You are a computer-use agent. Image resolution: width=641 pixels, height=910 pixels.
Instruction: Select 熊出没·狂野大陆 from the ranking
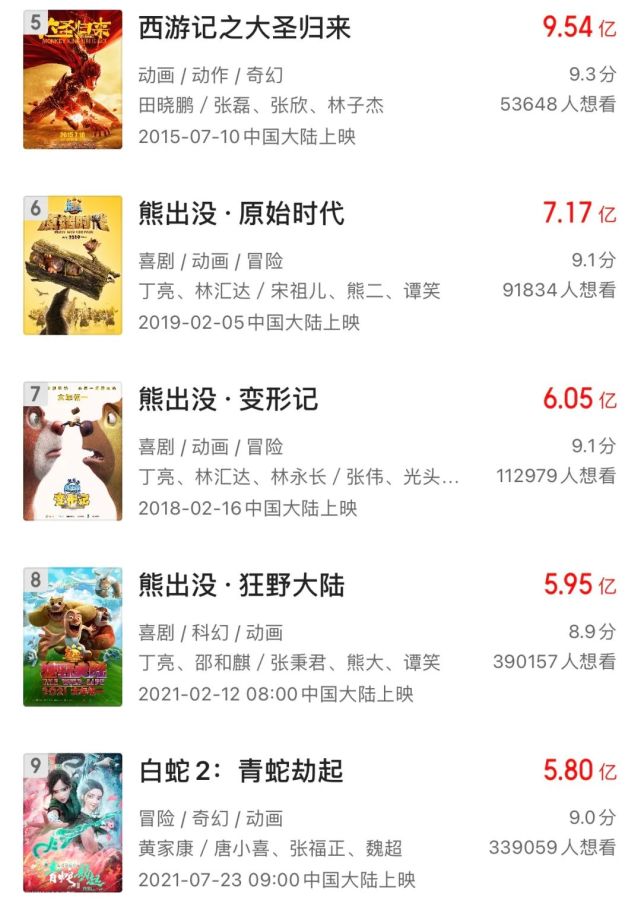(x=241, y=585)
